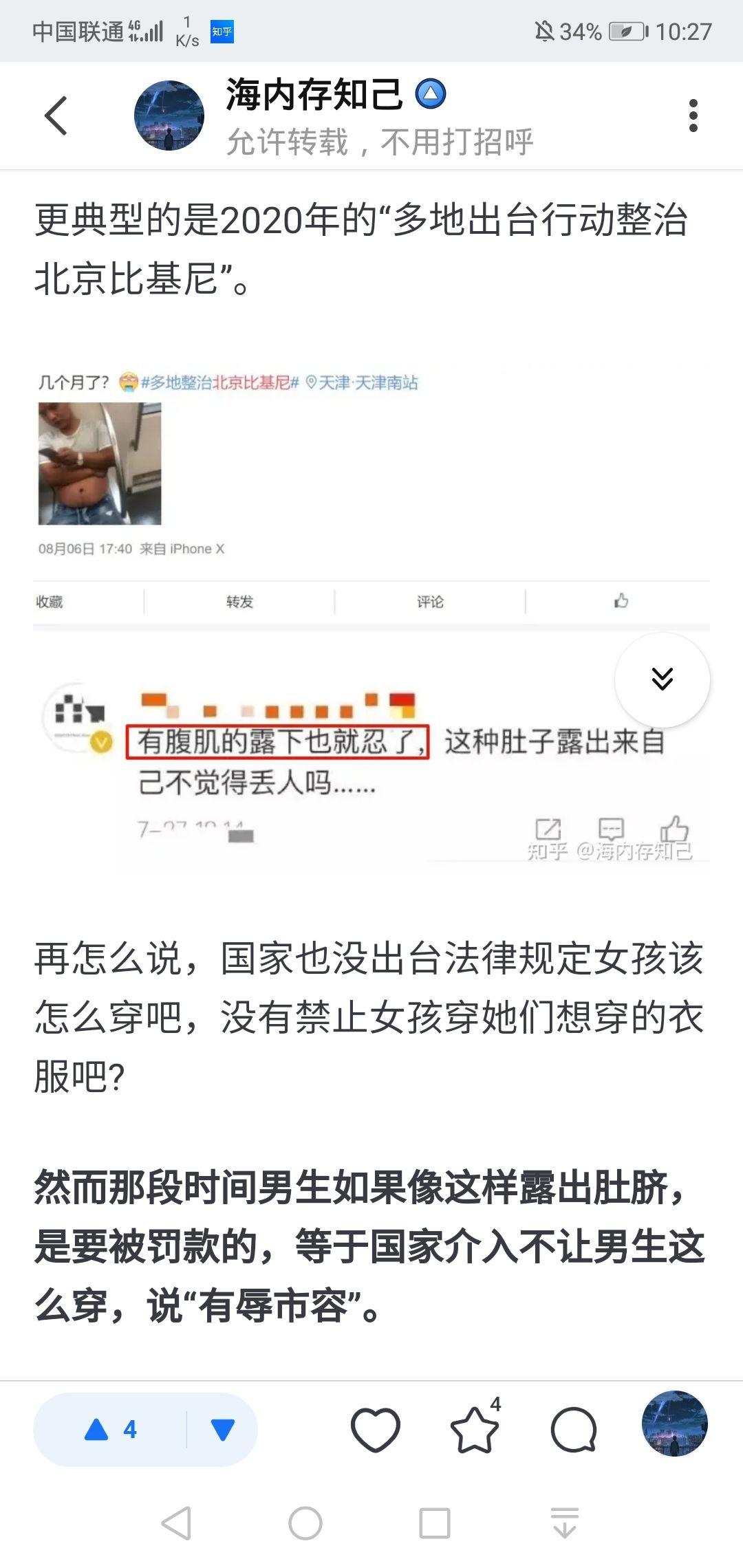Open the comments bubble

tap(573, 1430)
